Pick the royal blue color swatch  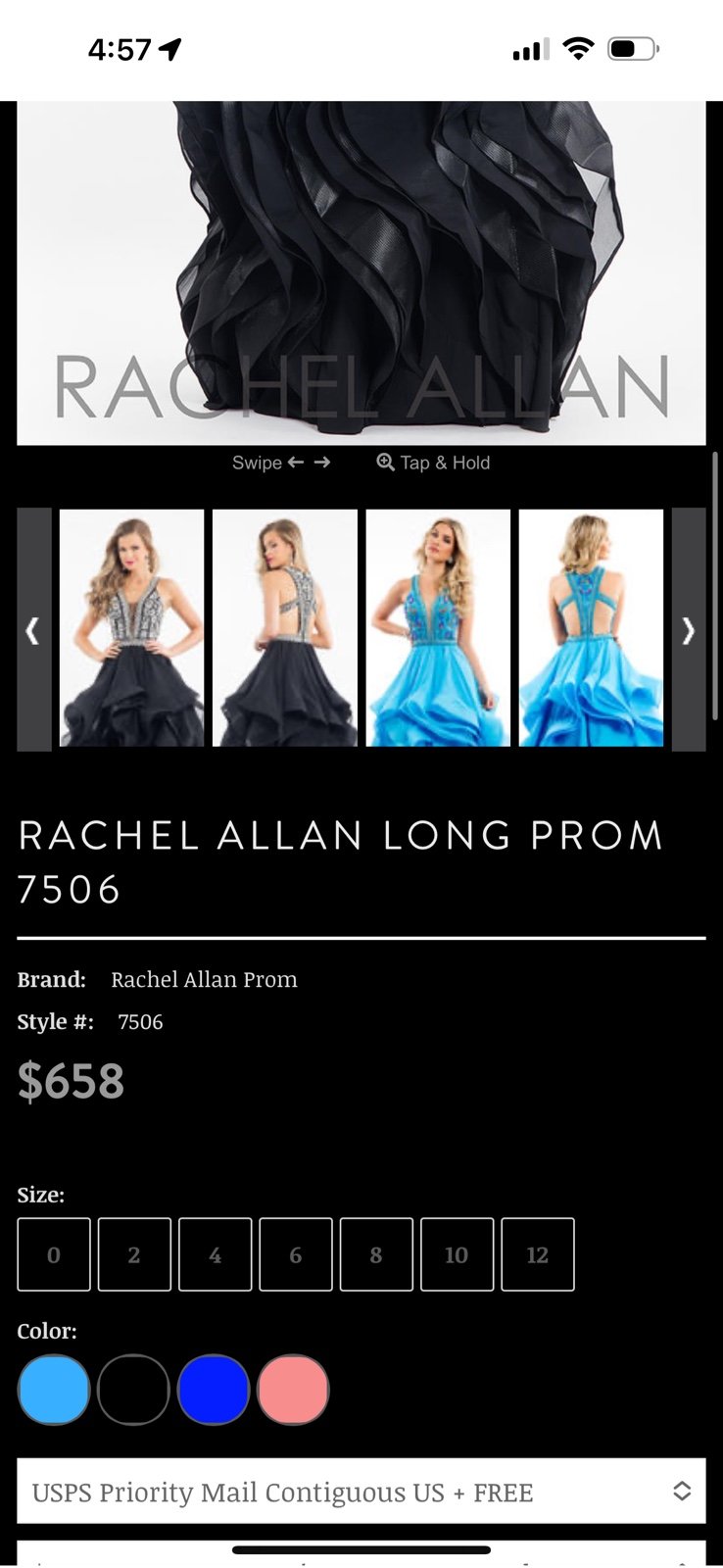coord(214,1390)
